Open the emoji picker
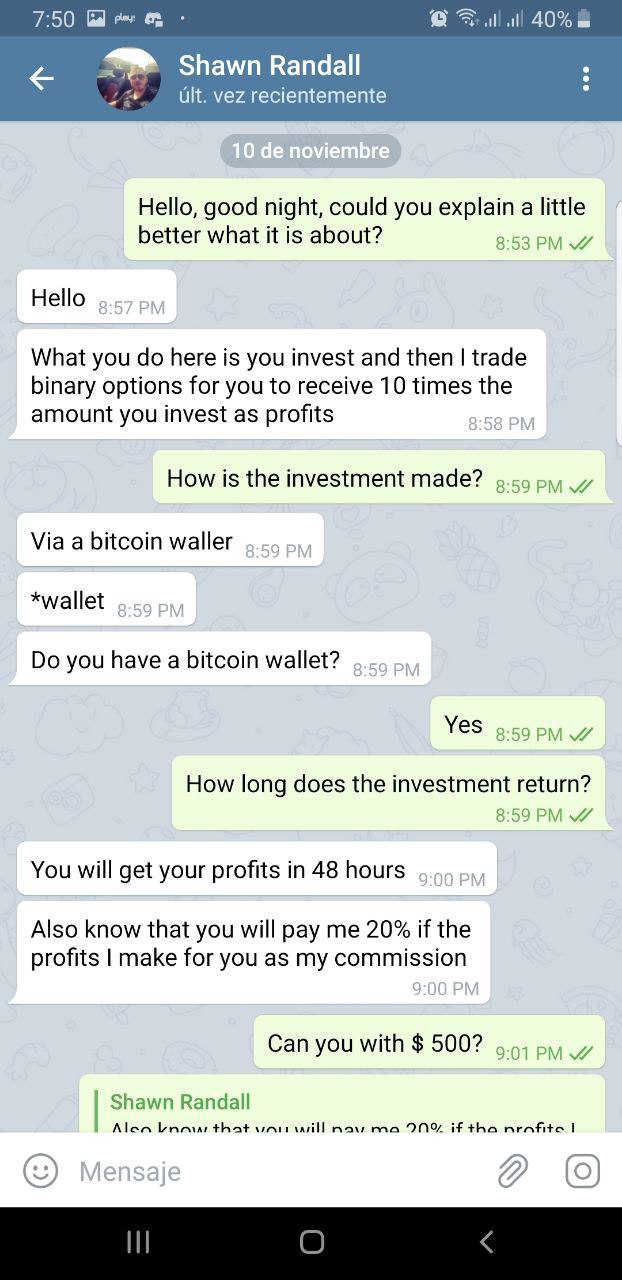Screen dimensions: 622x1280 click(40, 1170)
